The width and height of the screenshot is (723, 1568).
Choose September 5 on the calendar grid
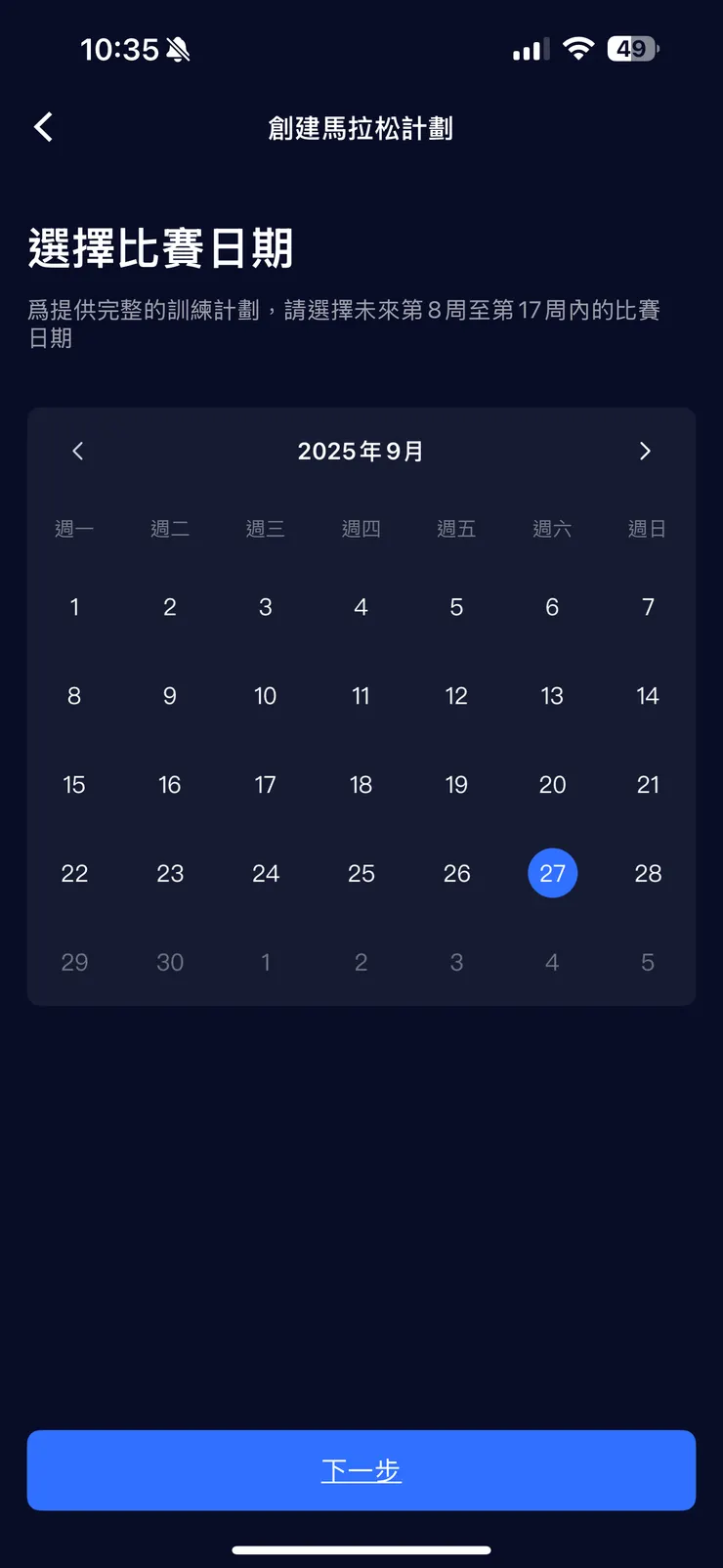456,606
